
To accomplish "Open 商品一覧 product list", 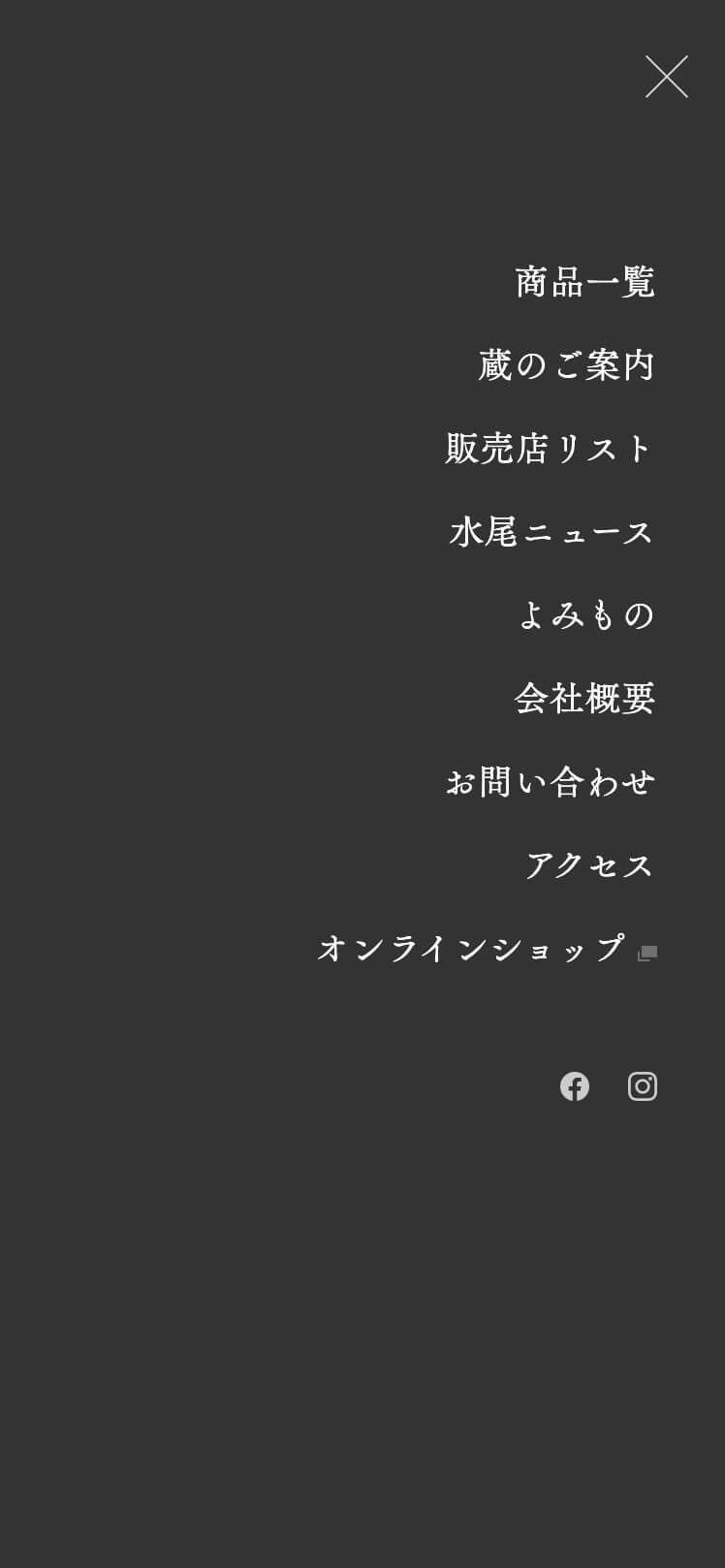I will 585,282.
